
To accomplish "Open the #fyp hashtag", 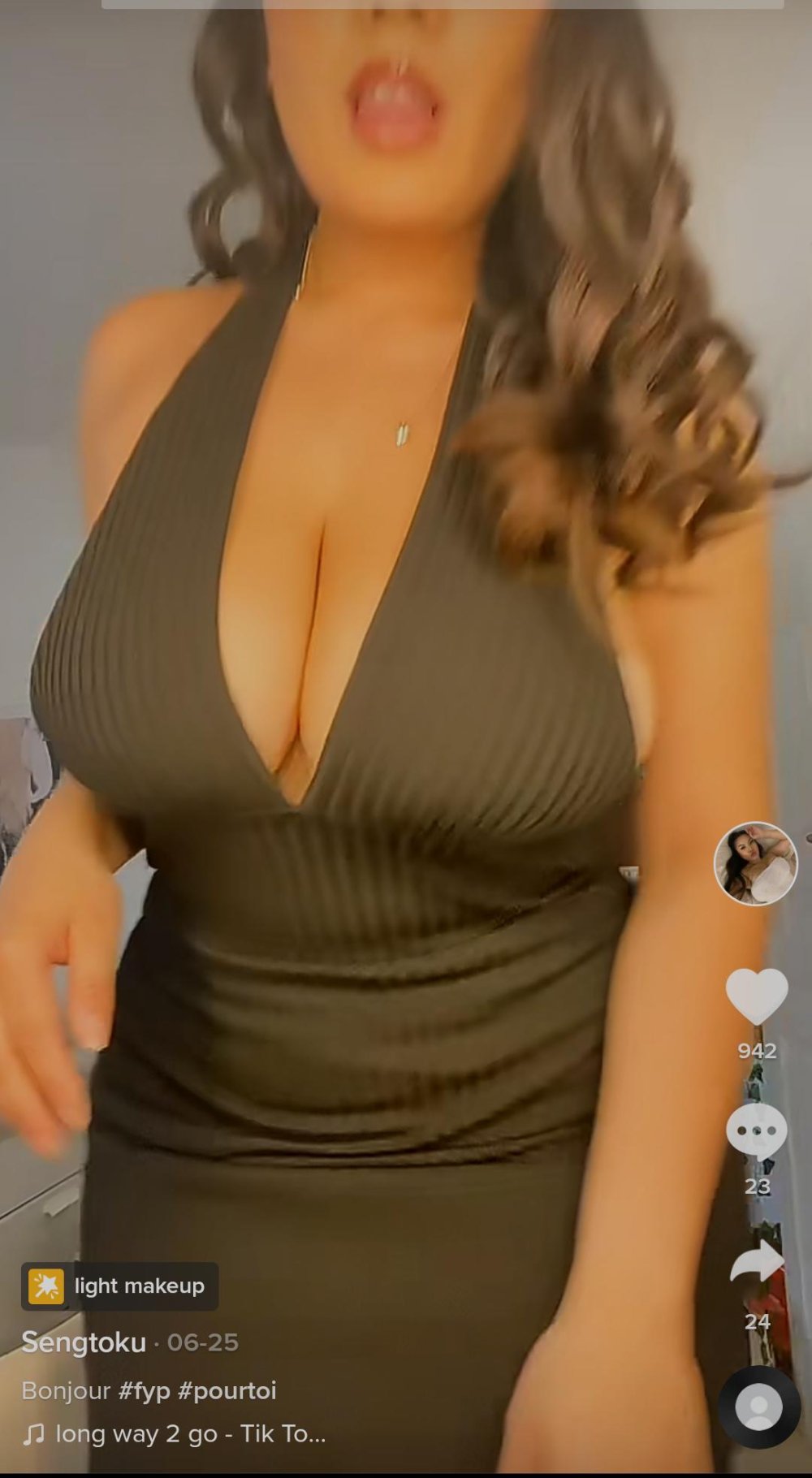I will 144,1390.
